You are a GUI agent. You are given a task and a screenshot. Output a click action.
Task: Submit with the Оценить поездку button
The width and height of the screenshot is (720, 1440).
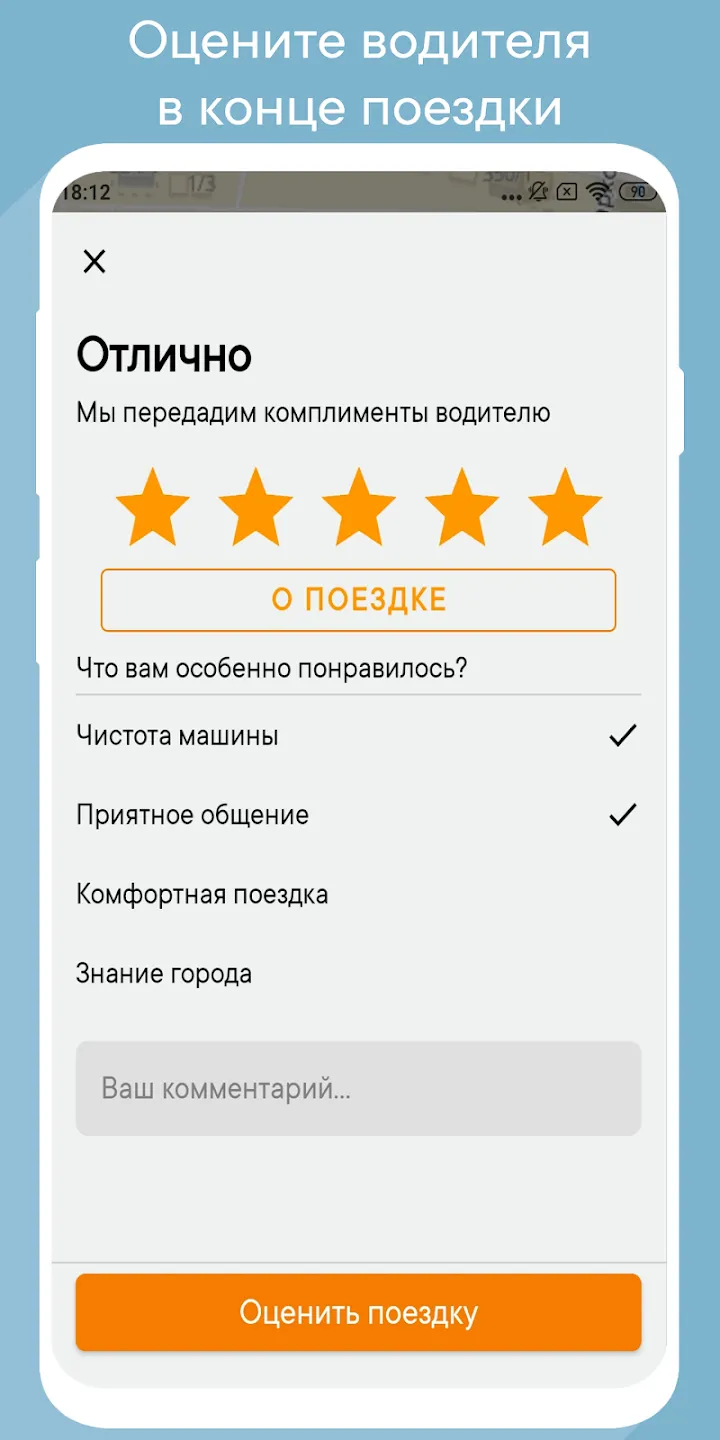pyautogui.click(x=358, y=1312)
